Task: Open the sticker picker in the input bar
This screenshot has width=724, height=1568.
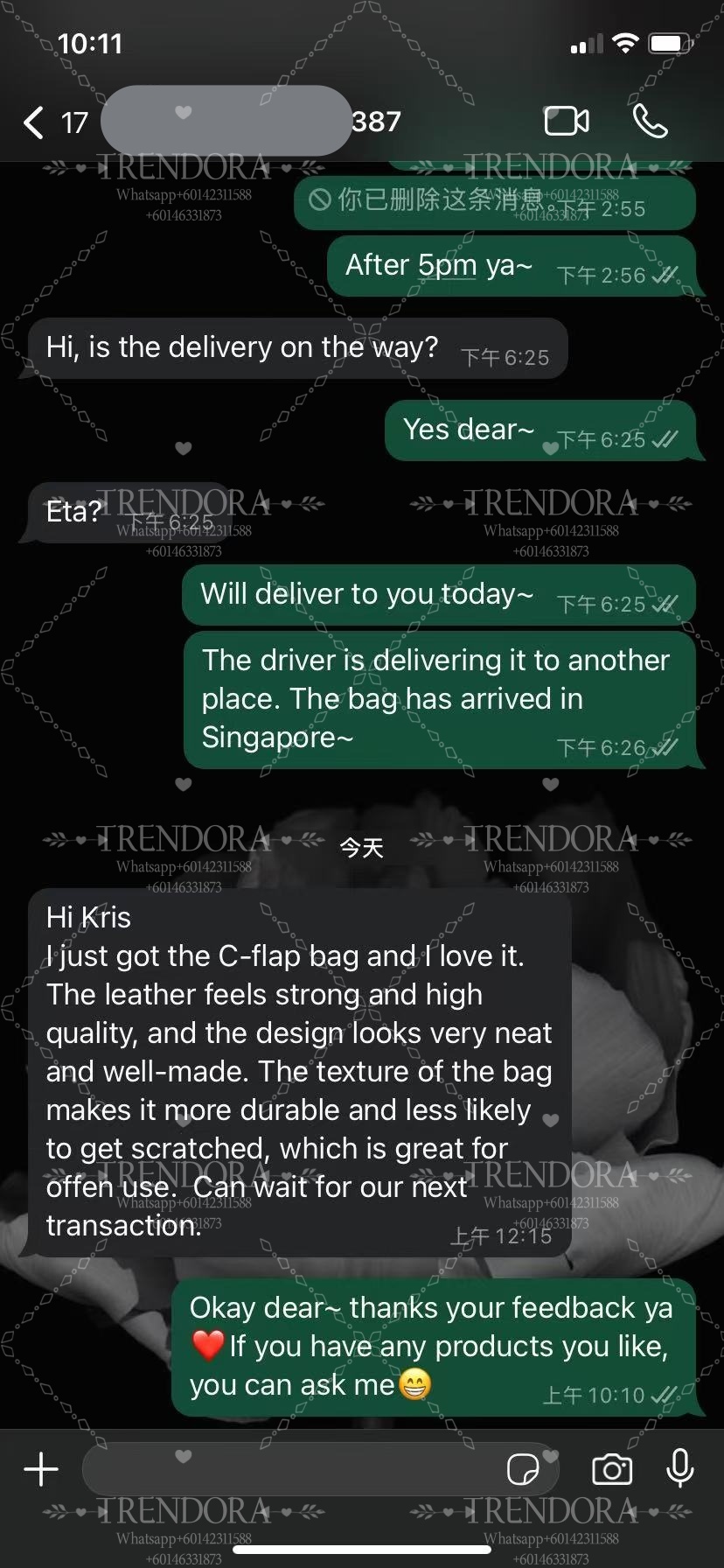Action: [x=526, y=1468]
